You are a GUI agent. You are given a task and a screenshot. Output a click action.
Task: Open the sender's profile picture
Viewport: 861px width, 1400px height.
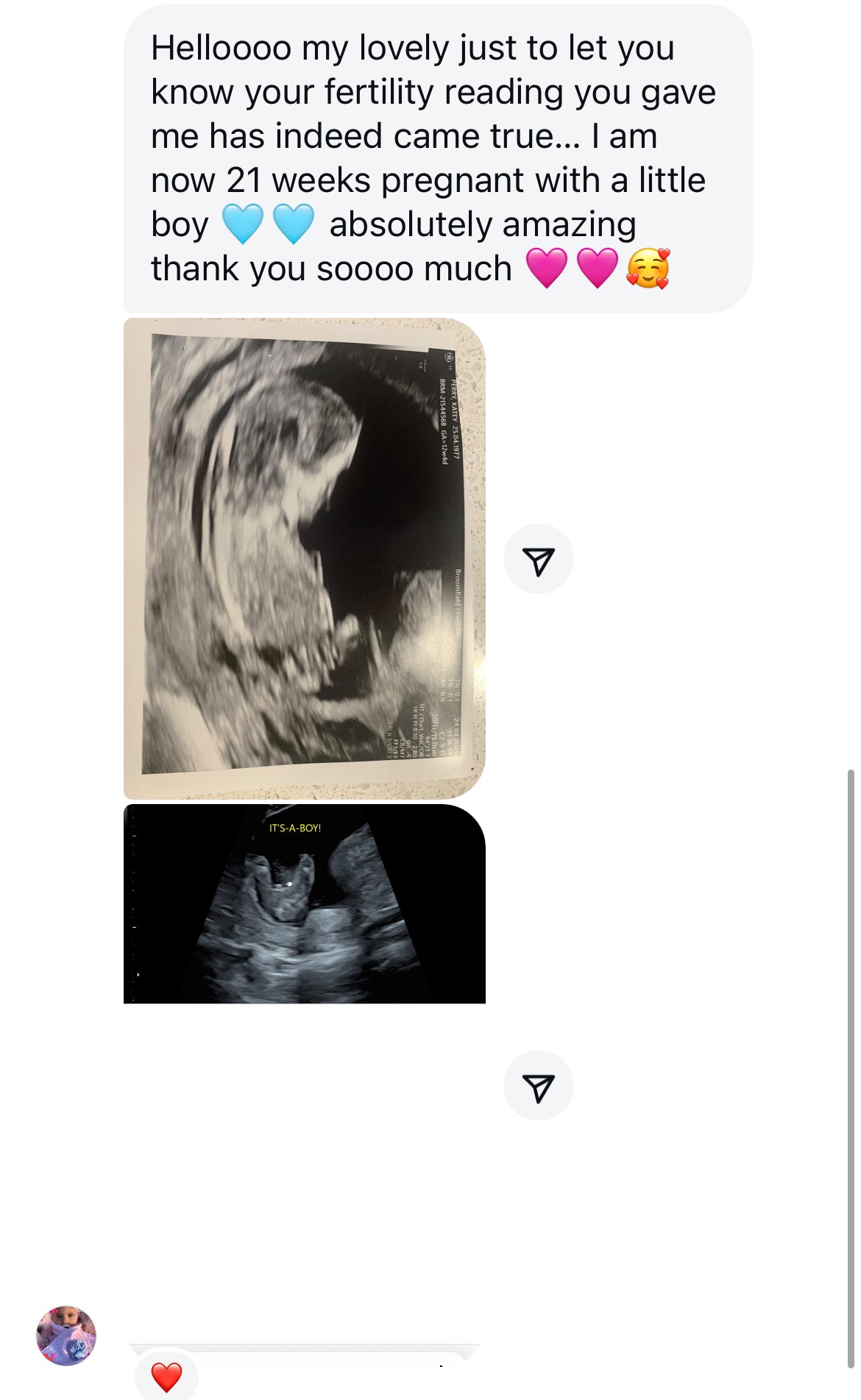(66, 1336)
